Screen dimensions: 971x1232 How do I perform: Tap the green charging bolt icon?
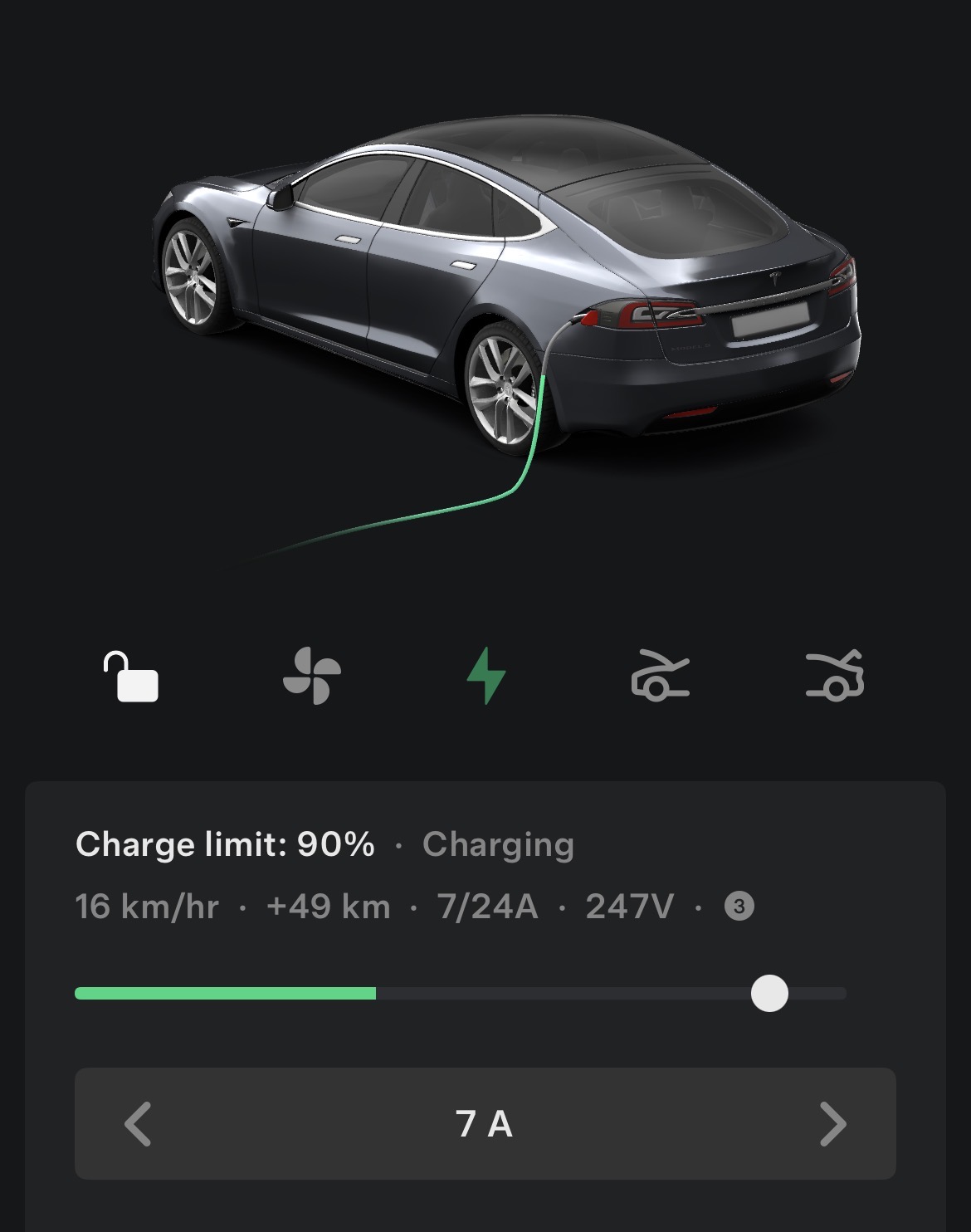pos(486,676)
